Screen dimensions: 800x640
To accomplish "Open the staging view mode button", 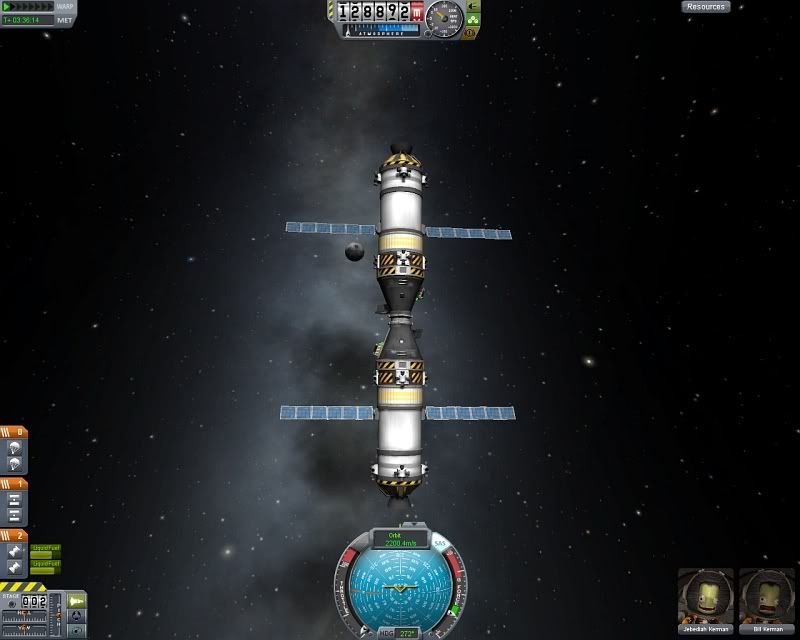I will (x=77, y=601).
